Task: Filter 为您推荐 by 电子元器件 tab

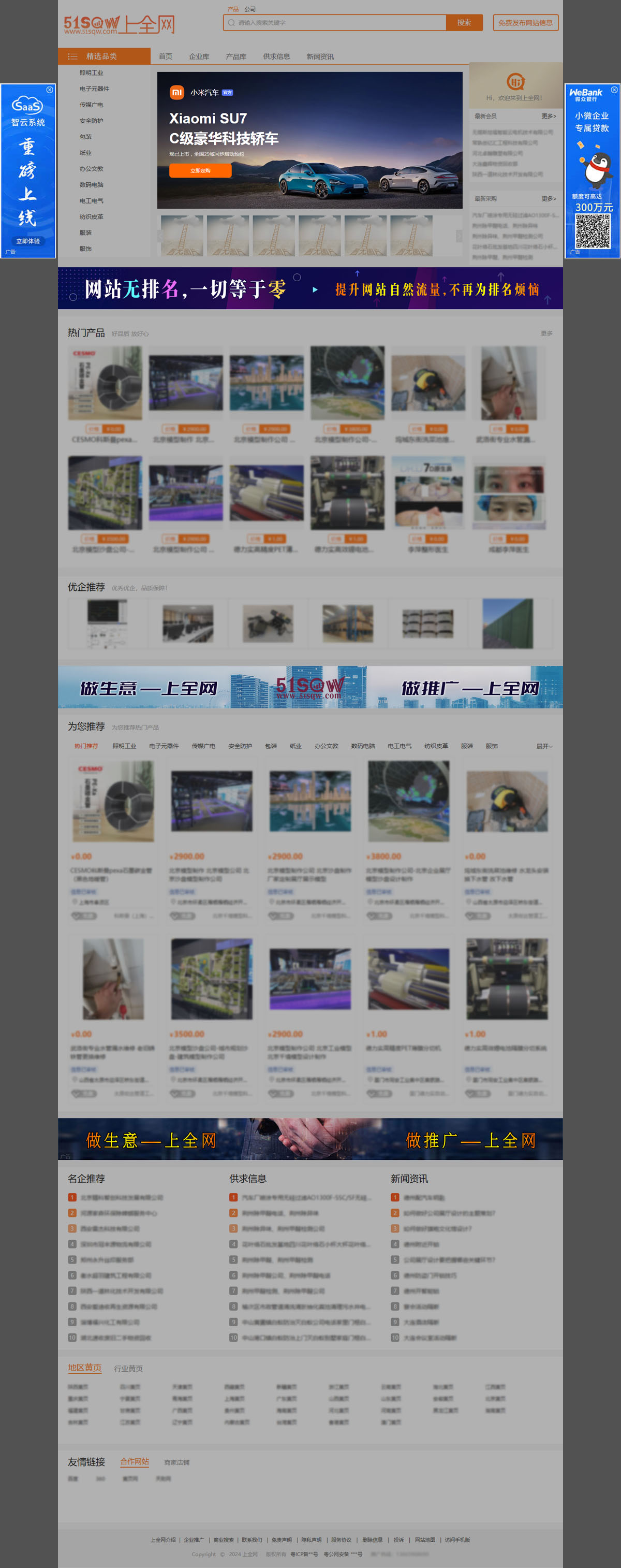Action: (x=164, y=746)
